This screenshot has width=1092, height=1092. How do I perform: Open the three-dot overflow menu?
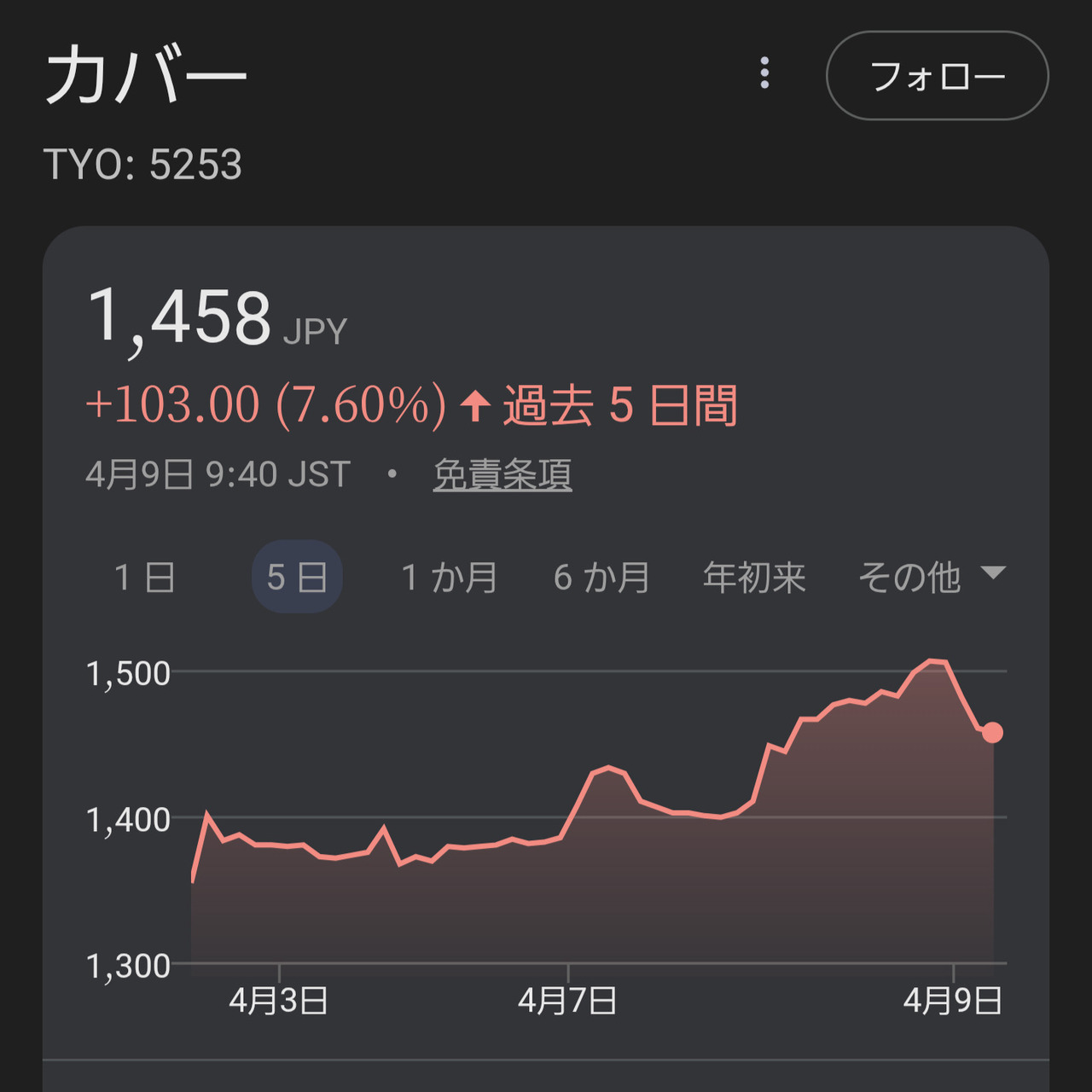764,74
